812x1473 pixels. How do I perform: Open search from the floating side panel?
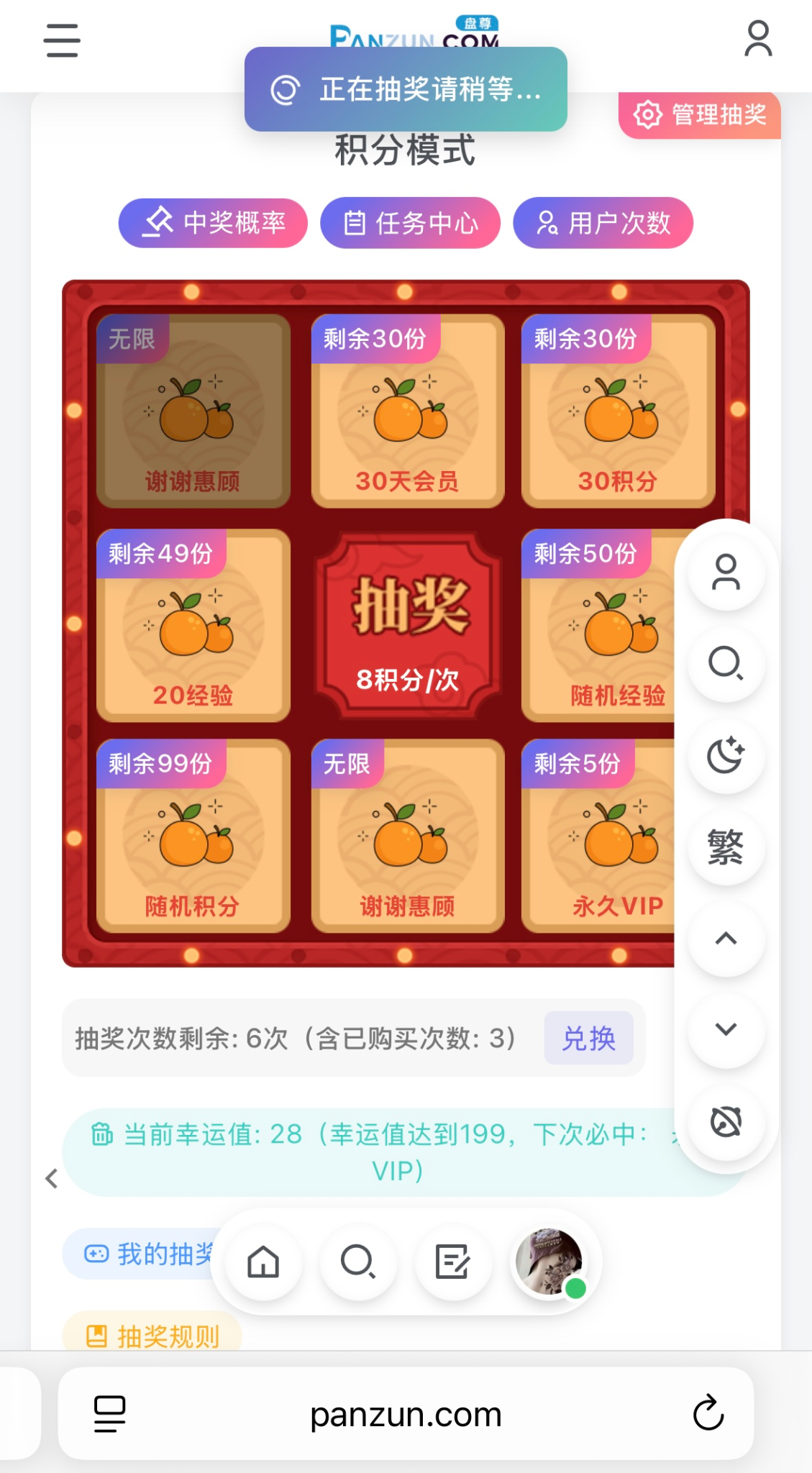point(726,663)
